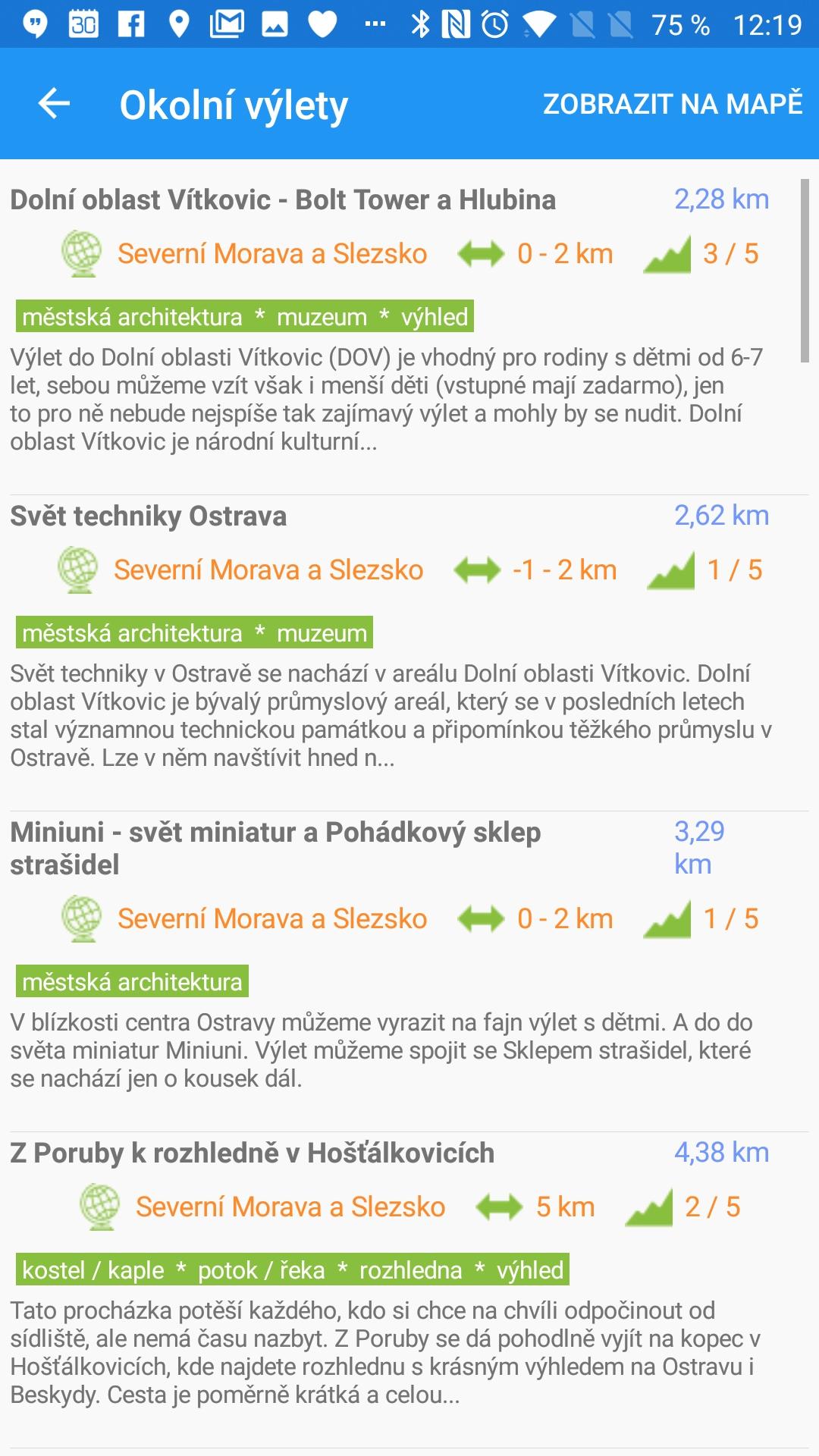Select Z Poruby k rozhledně v Hošťálkovicích
The height and width of the screenshot is (1456, 819).
pos(252,1153)
